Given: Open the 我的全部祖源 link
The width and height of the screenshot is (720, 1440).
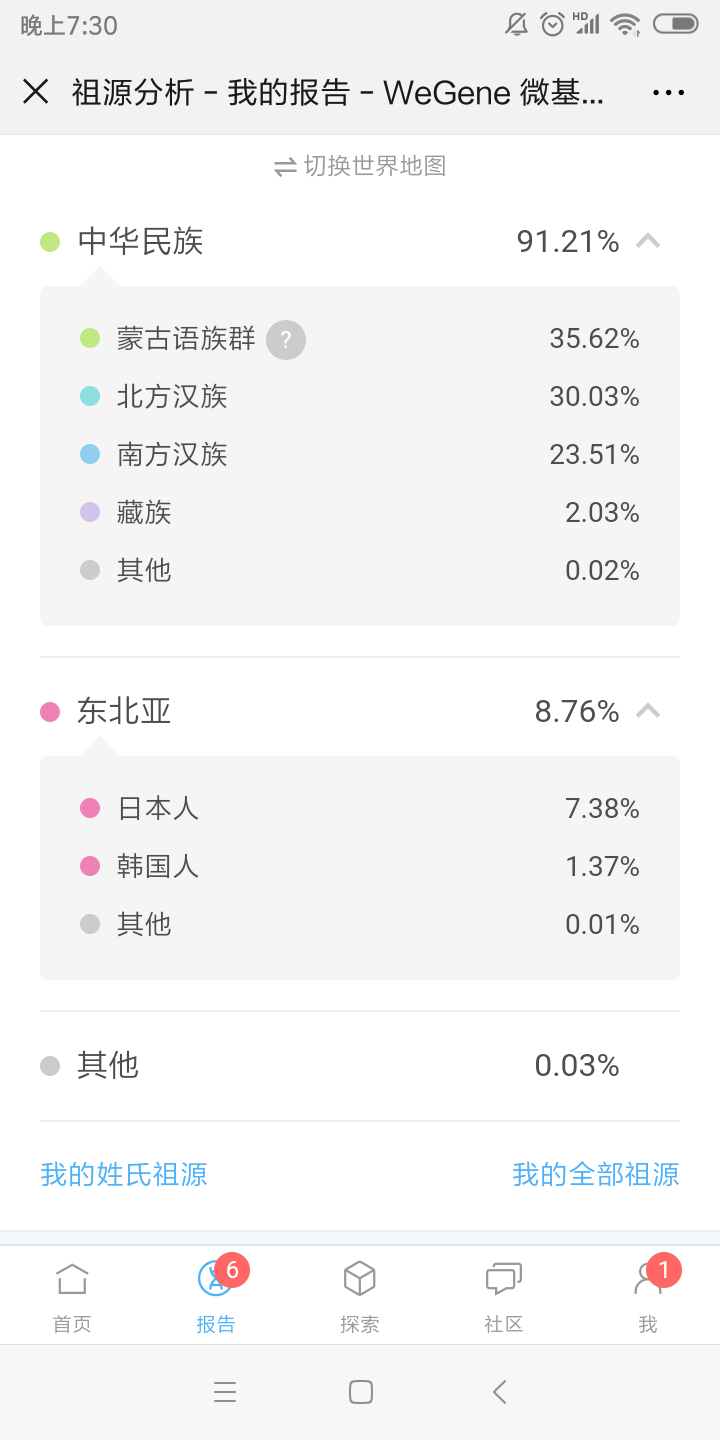Looking at the screenshot, I should (x=596, y=1174).
